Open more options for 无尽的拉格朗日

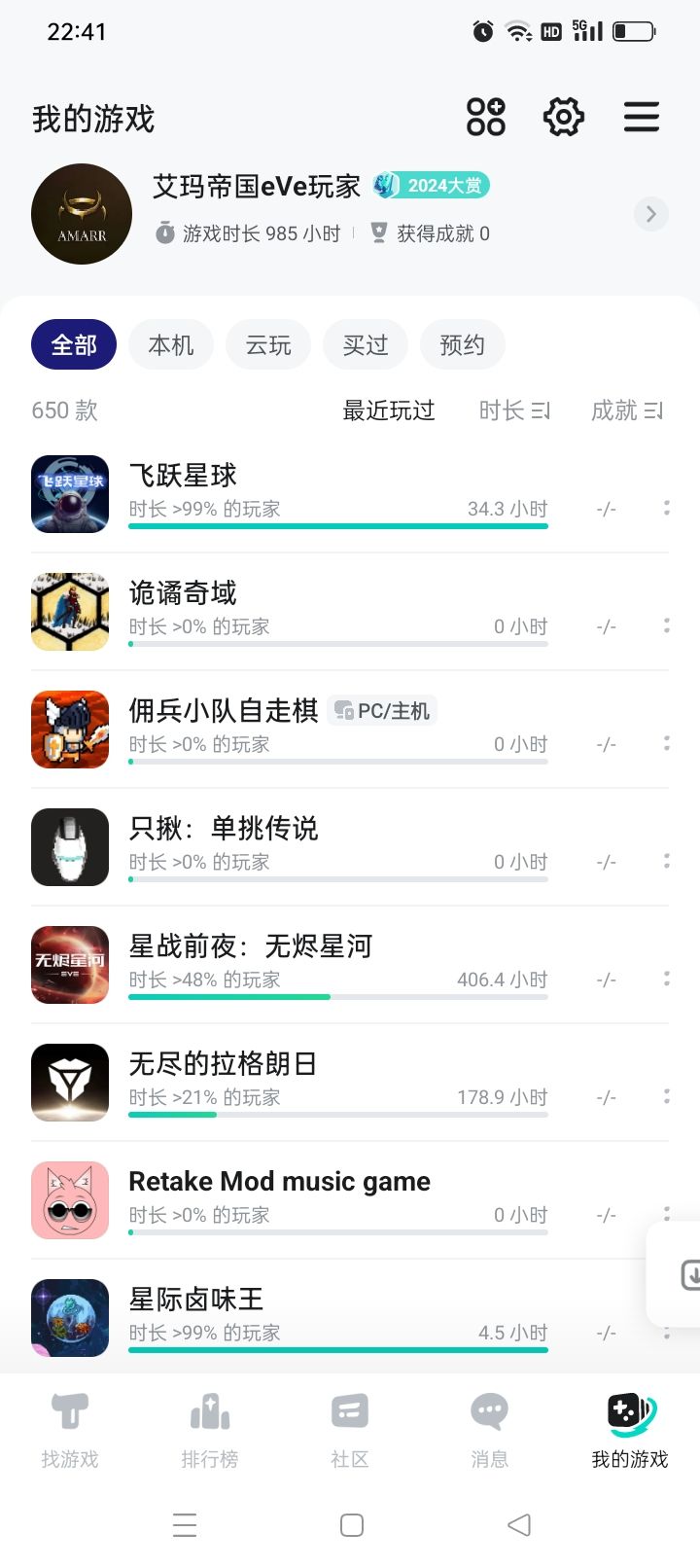(666, 1096)
